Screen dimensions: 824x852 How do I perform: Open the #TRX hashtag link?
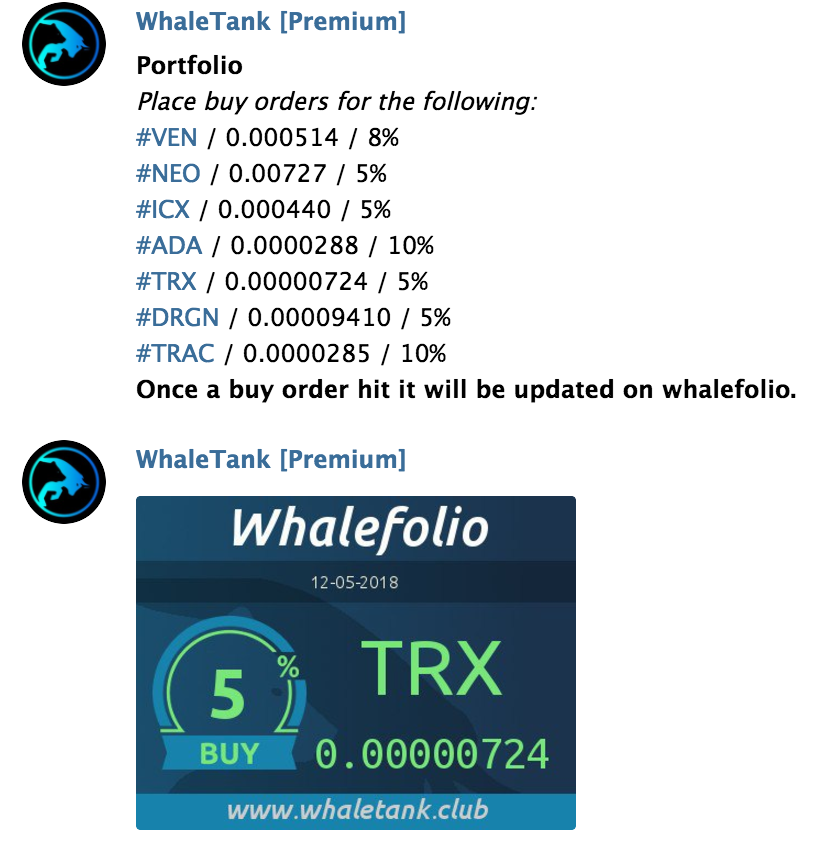pyautogui.click(x=166, y=282)
